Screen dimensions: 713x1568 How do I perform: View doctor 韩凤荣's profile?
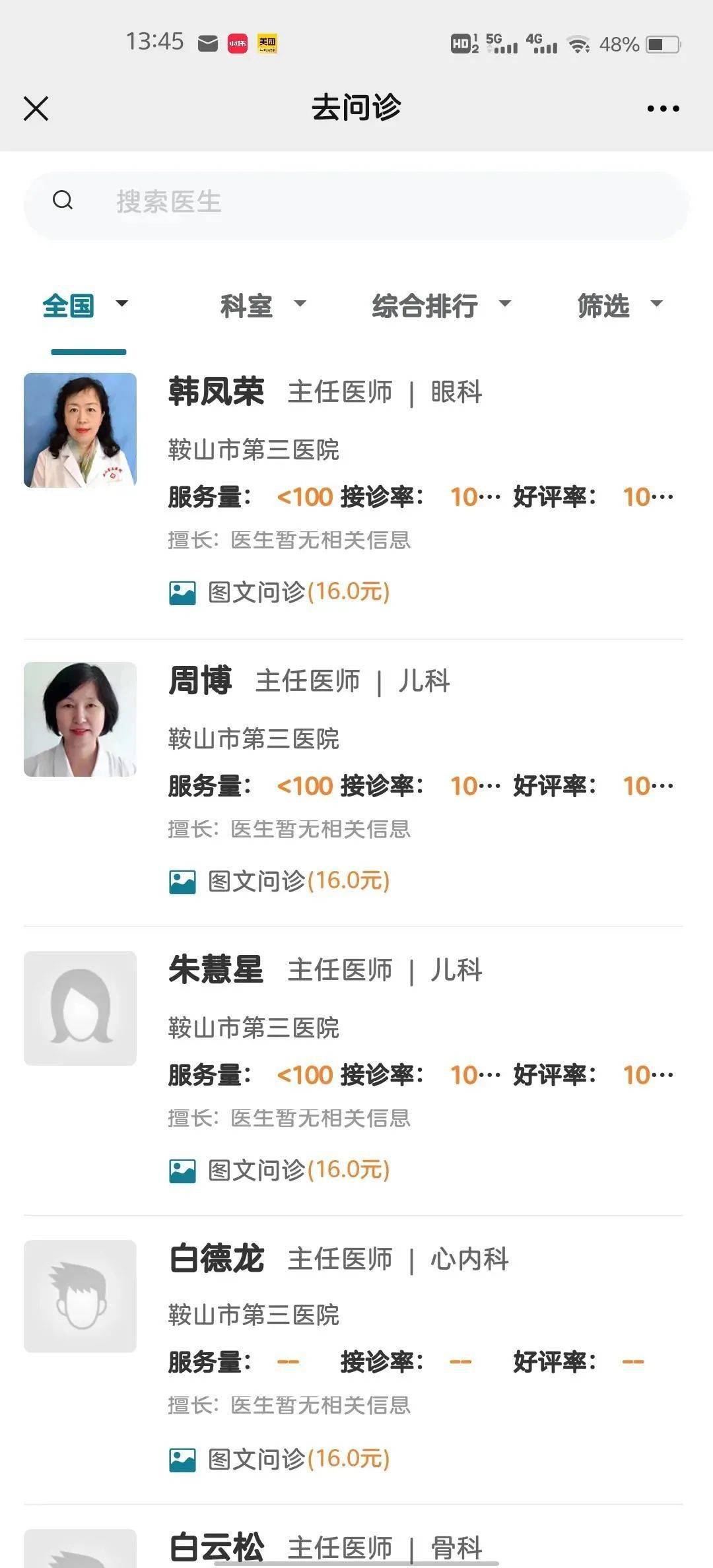pyautogui.click(x=215, y=392)
